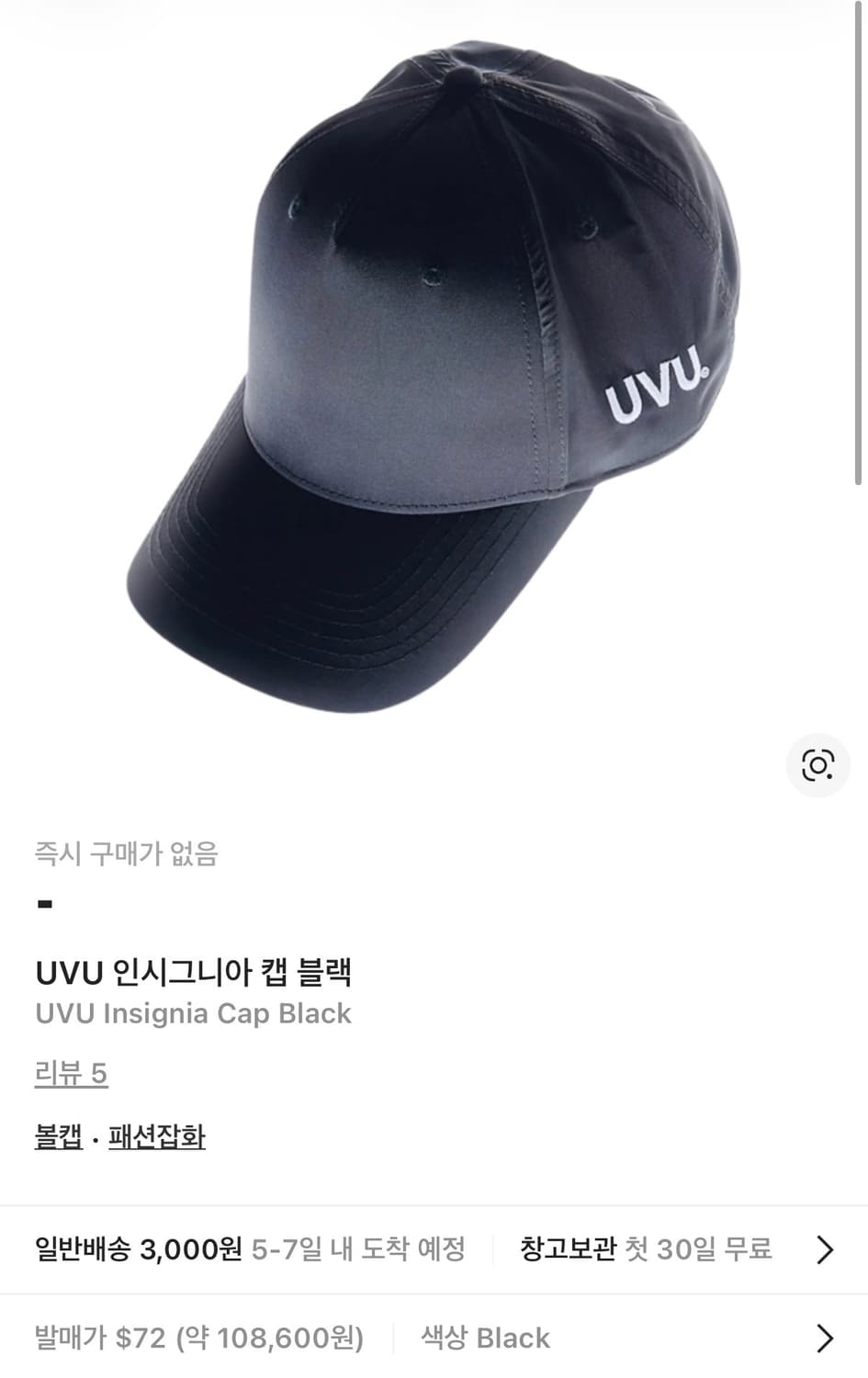This screenshot has width=868, height=1378.
Task: Open the 리뷰 5 reviews link
Action: point(70,1072)
